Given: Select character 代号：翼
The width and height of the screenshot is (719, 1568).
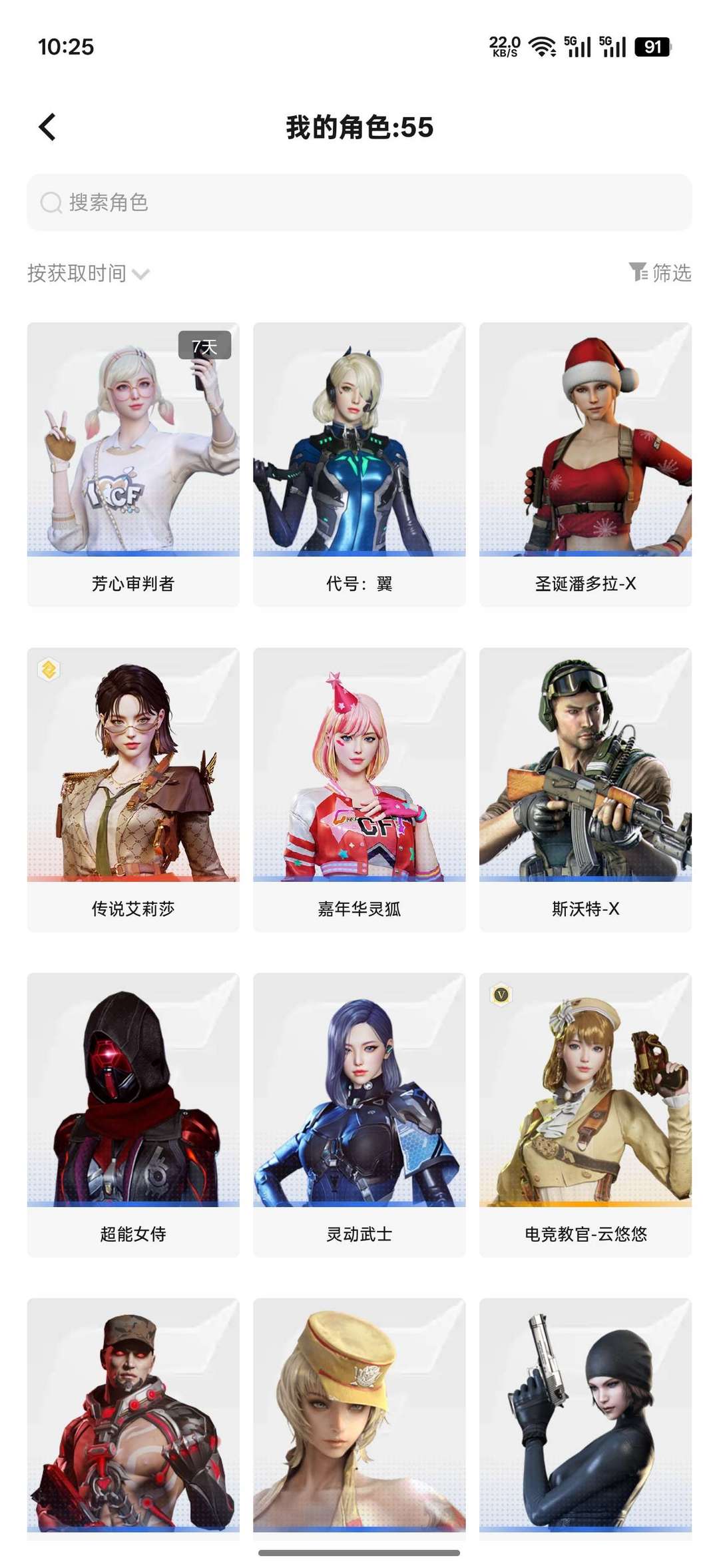Looking at the screenshot, I should pyautogui.click(x=359, y=460).
